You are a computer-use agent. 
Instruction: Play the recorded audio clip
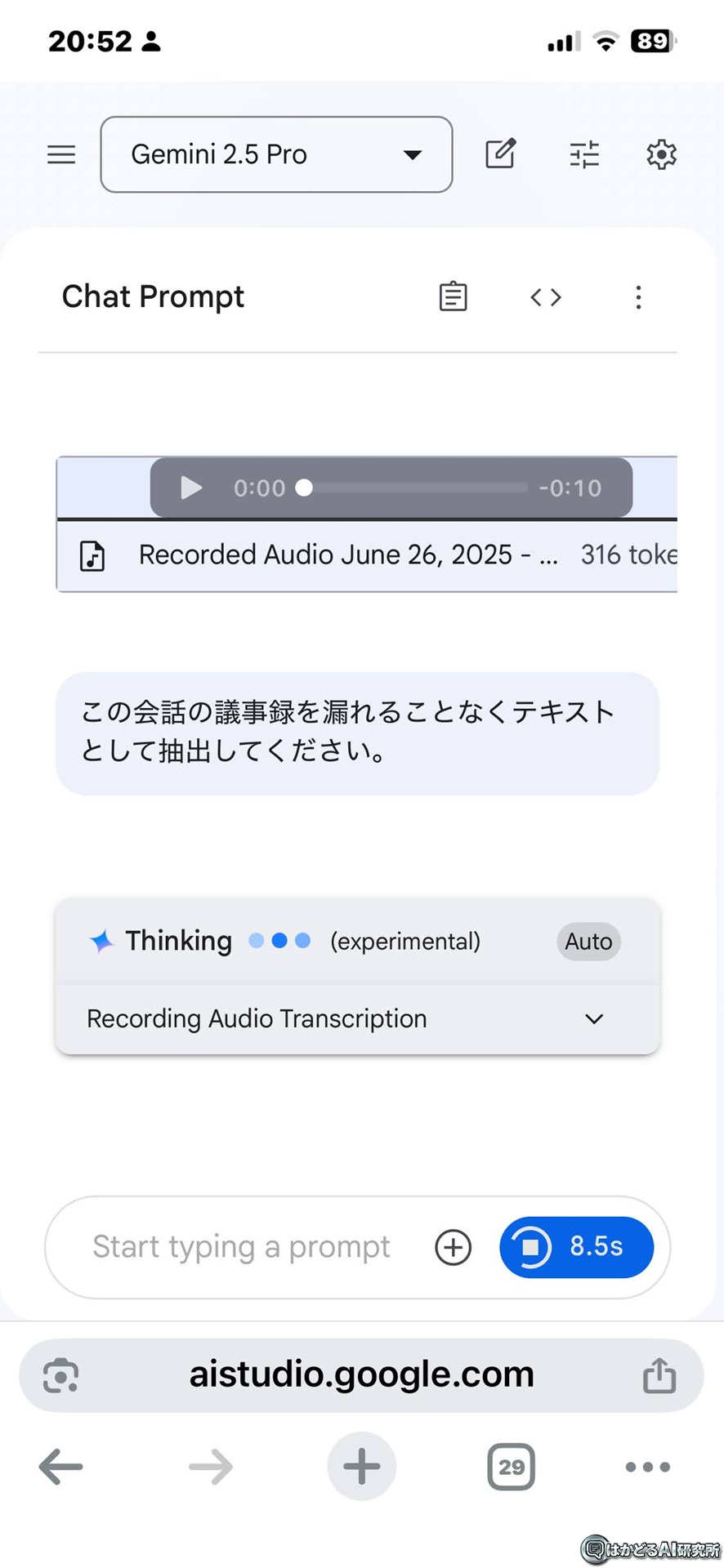[x=190, y=488]
